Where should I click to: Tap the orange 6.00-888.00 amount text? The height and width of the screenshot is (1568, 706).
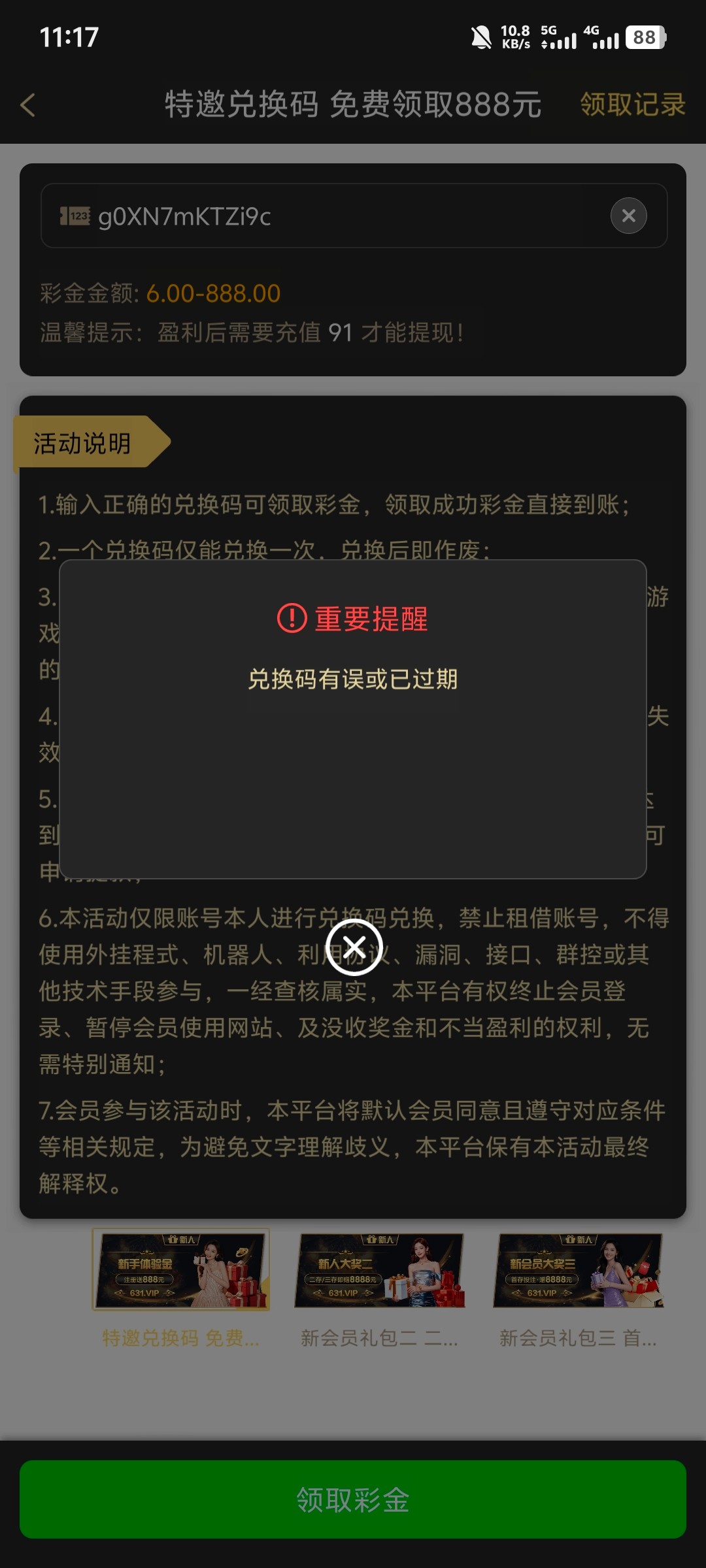point(211,293)
